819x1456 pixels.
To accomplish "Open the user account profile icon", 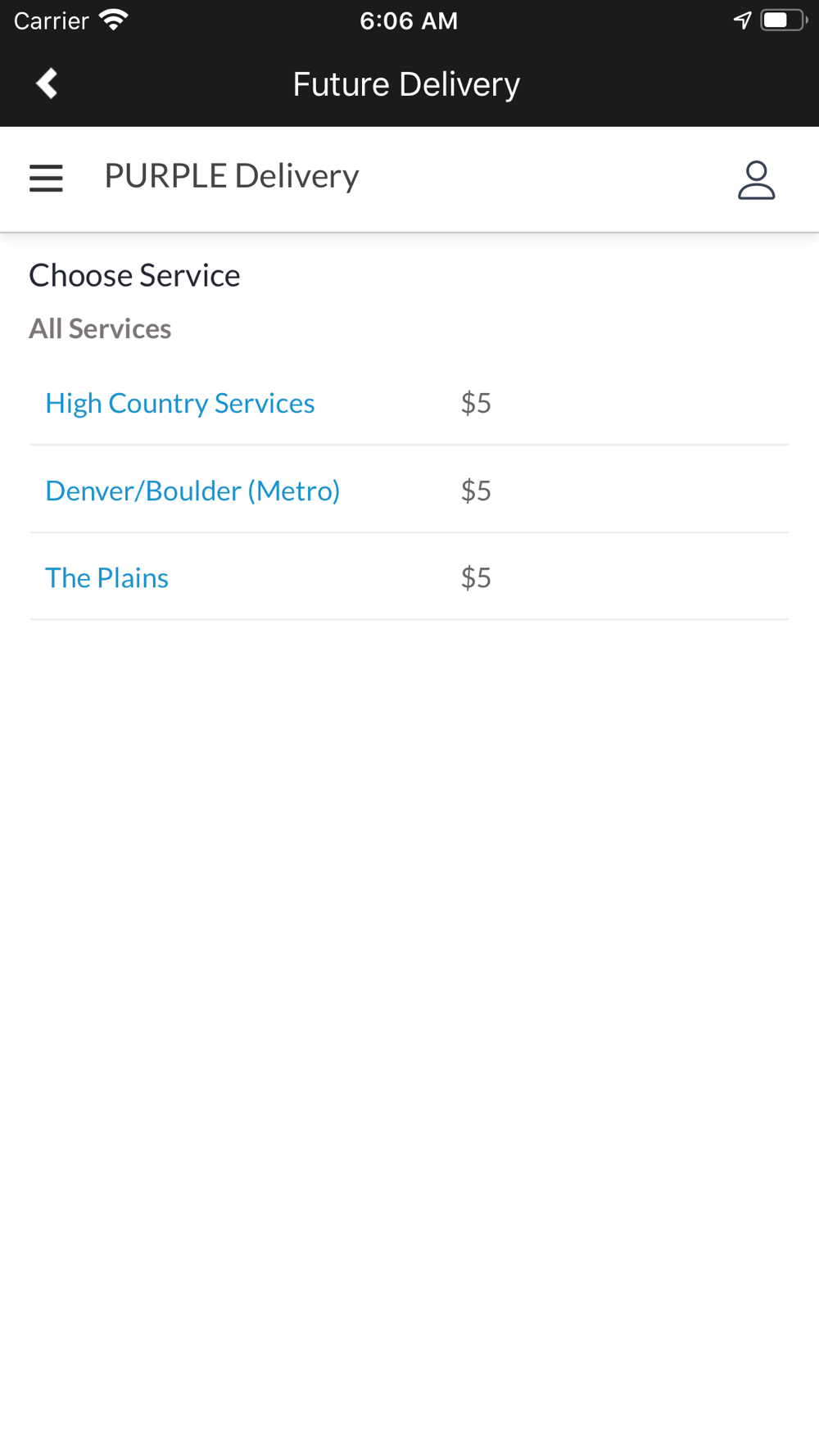I will pos(756,180).
